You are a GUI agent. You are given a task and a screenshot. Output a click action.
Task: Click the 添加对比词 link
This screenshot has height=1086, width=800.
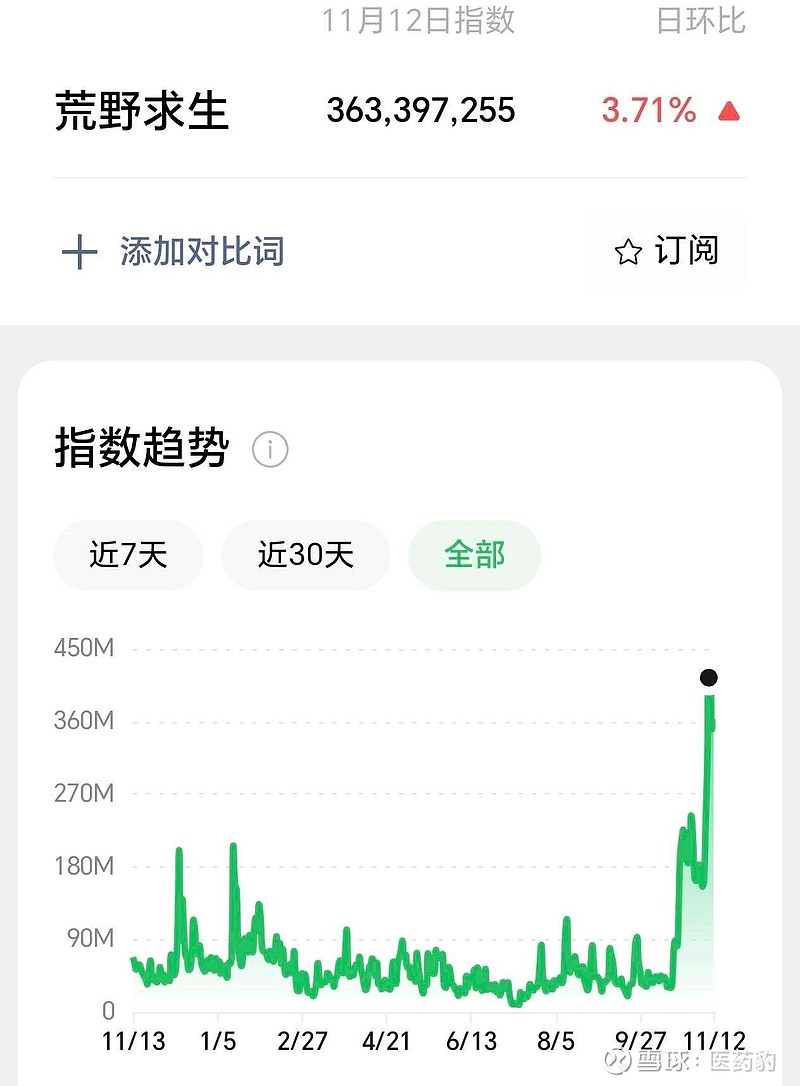pos(200,253)
